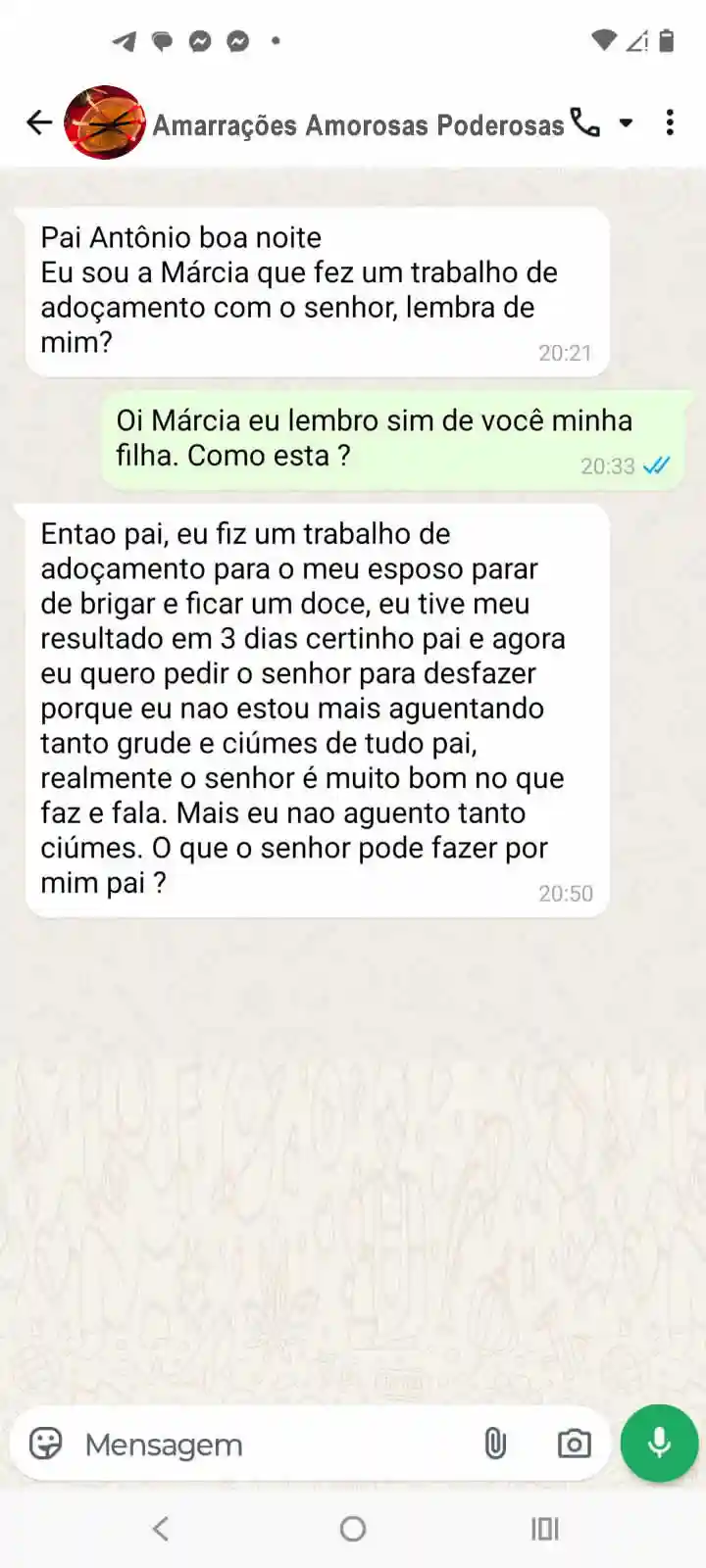Screen dimensions: 706x1568
Task: Open the Android recents navigation button
Action: point(544,1528)
